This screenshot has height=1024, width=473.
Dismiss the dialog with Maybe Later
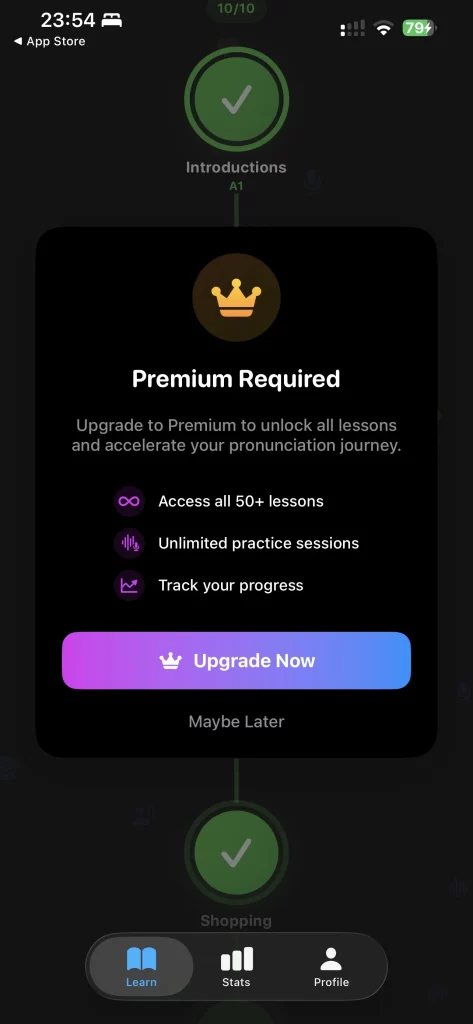(236, 722)
